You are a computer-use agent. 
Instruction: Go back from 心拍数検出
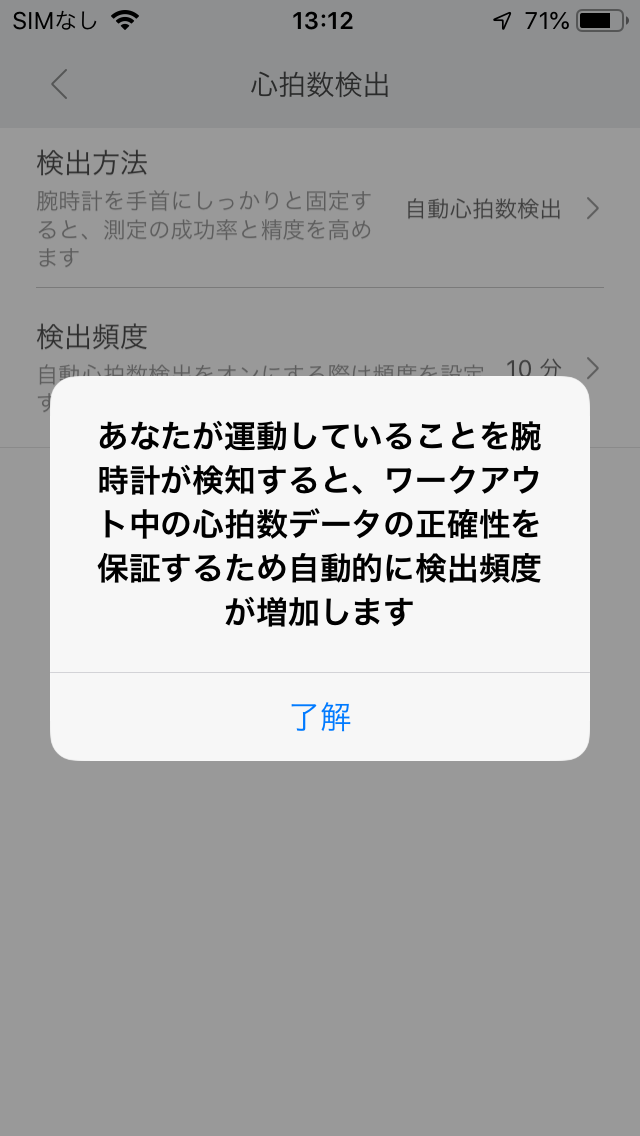[59, 85]
